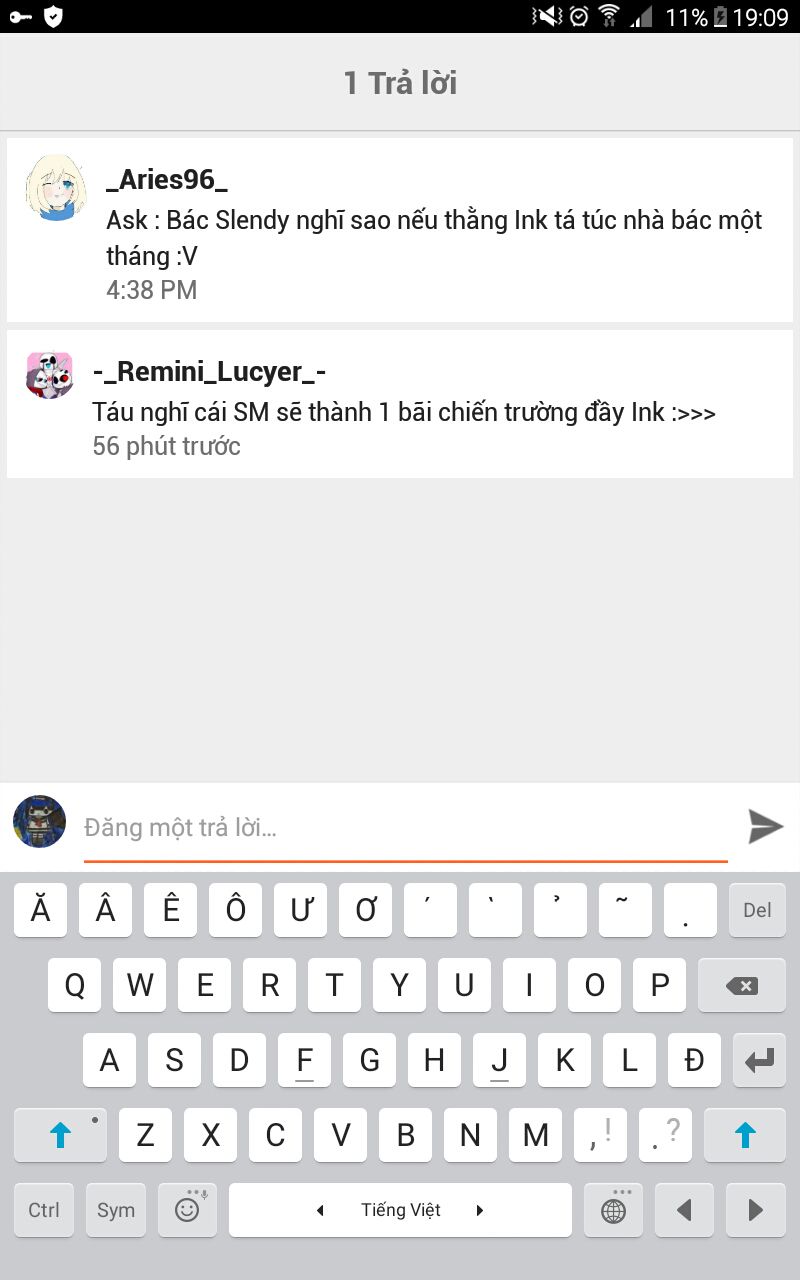Hit the backspace key on the keyboard
800x1280 pixels.
741,986
